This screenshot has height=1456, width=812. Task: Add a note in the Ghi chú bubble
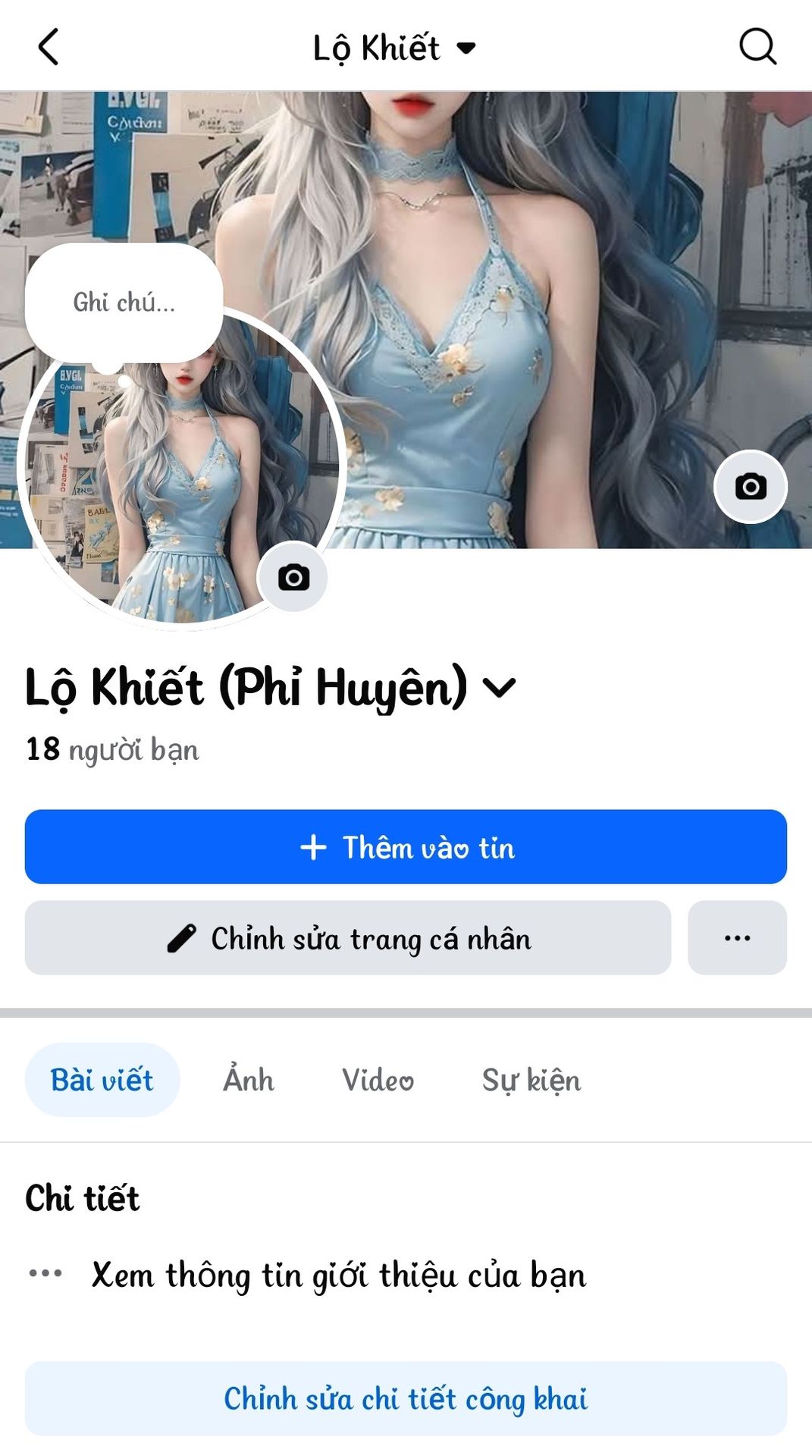124,303
